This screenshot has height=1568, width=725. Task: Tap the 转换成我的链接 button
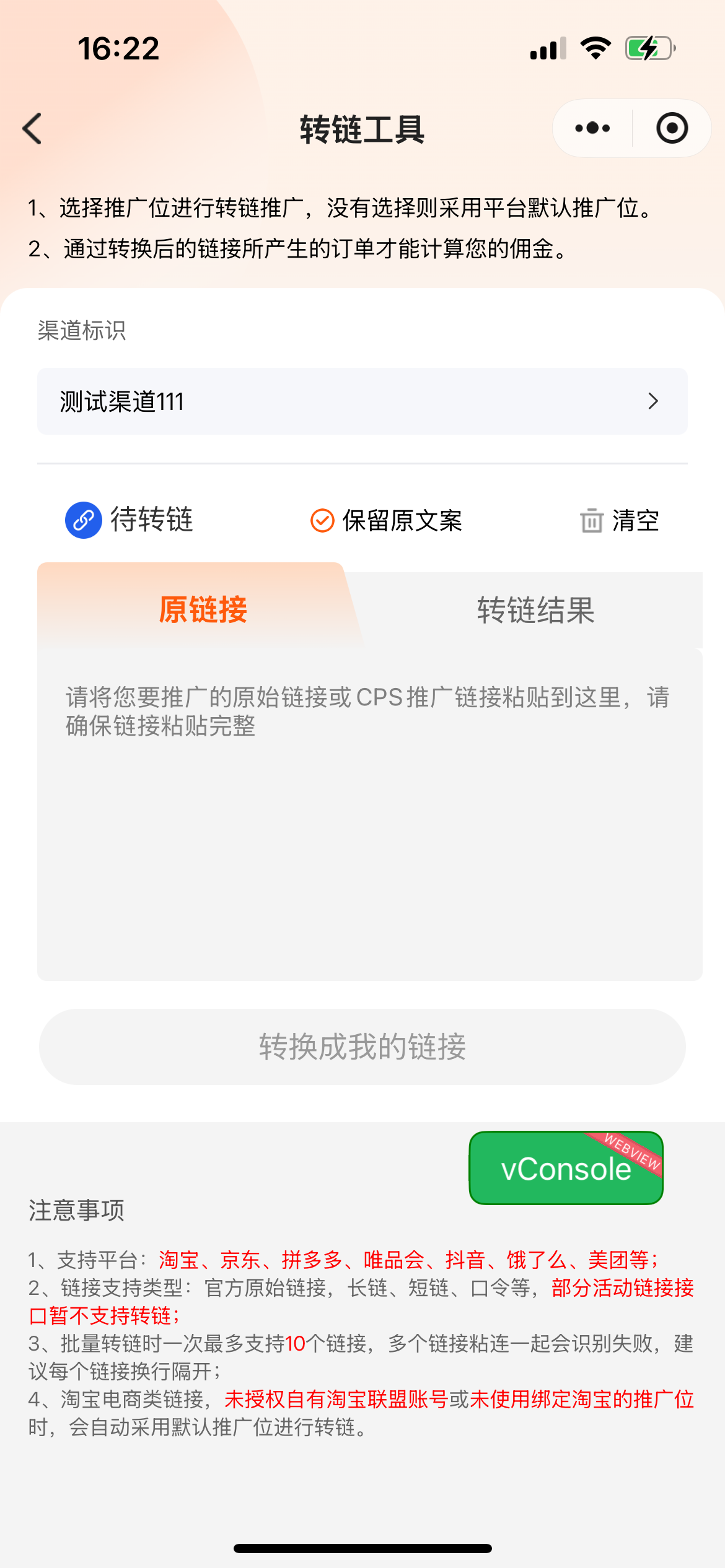click(x=362, y=1047)
